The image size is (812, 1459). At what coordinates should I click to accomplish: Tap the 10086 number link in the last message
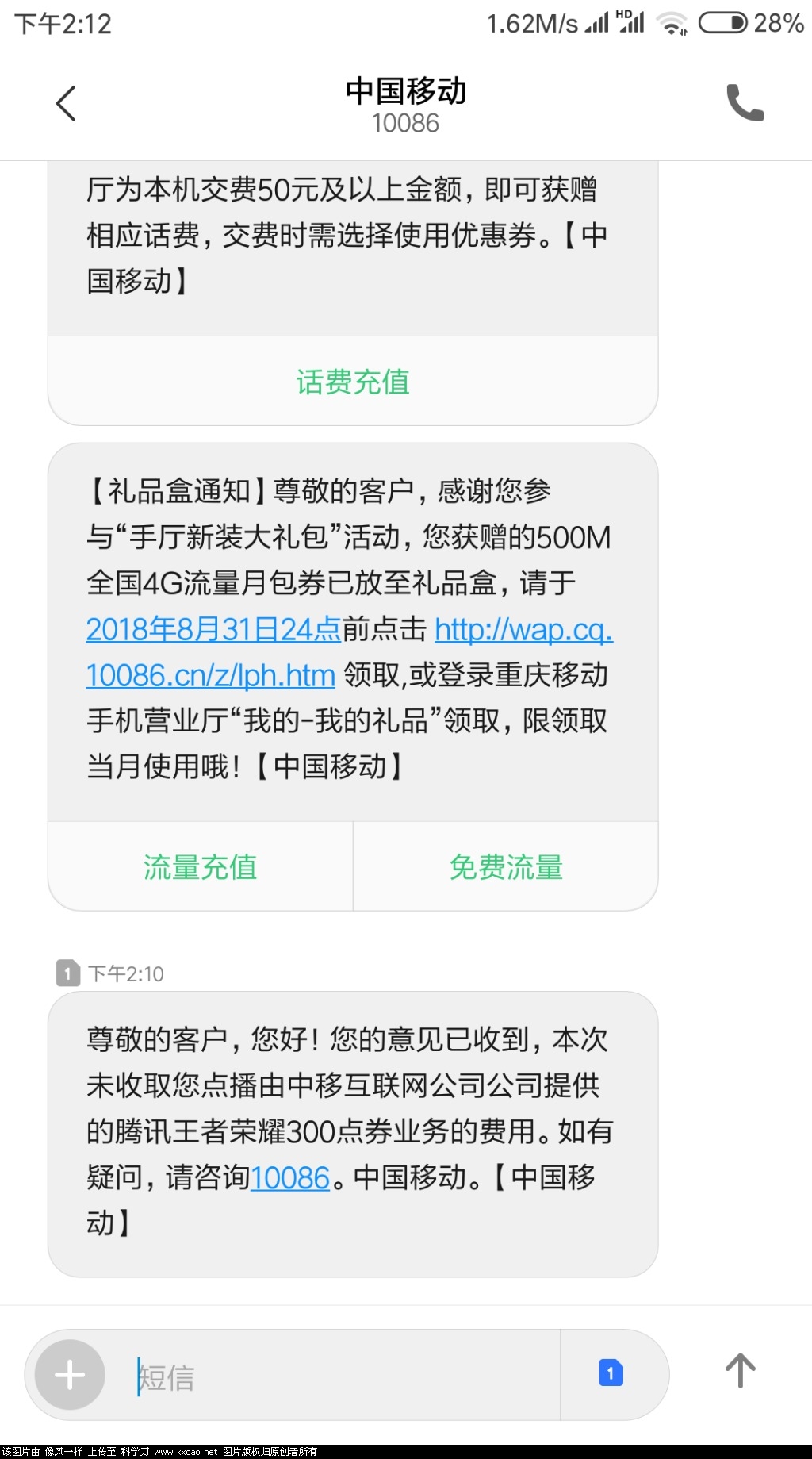coord(289,1178)
